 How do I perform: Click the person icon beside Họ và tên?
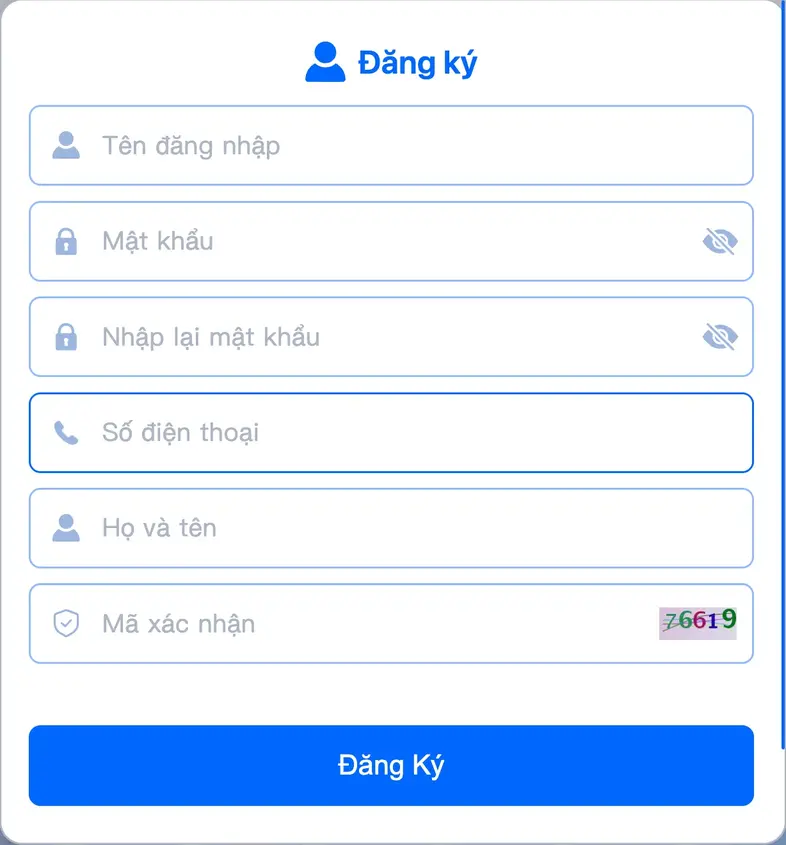click(x=66, y=528)
